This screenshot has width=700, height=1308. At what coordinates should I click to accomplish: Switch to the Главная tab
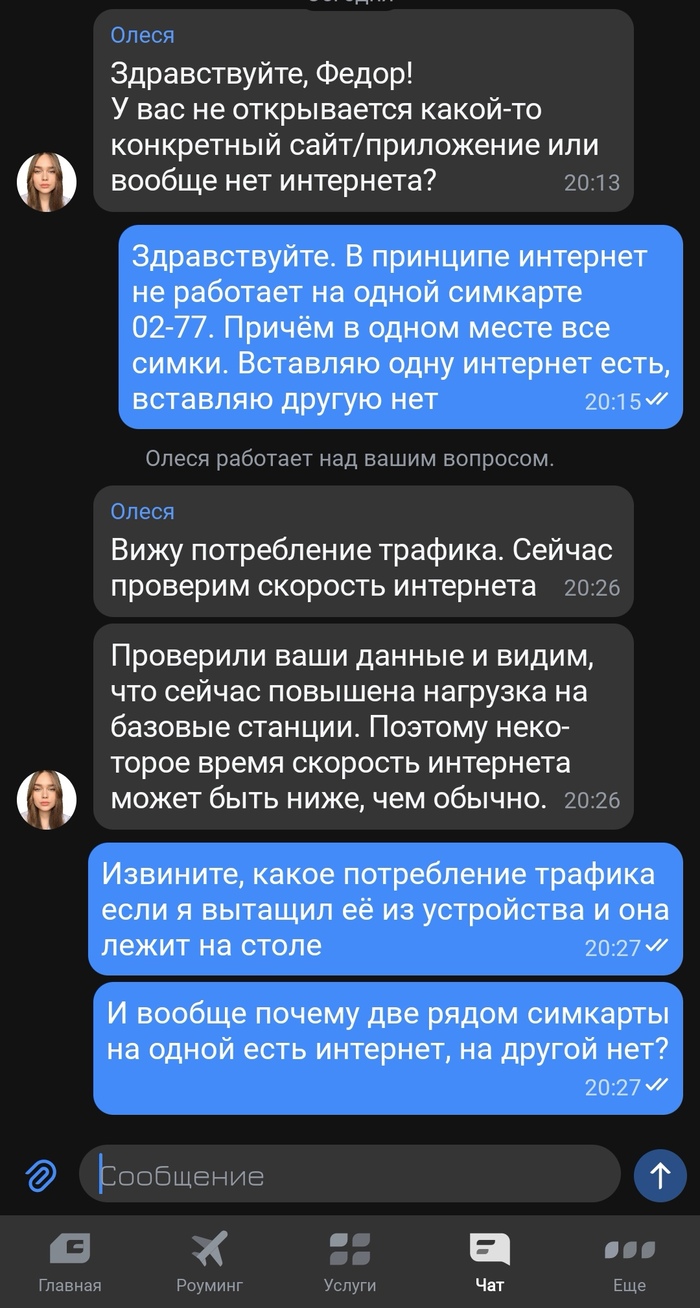pos(70,1261)
